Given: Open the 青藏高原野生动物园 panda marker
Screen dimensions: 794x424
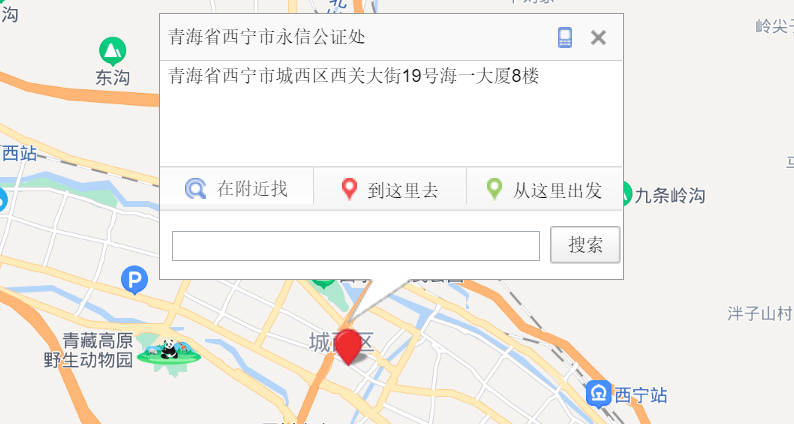Looking at the screenshot, I should click(167, 349).
